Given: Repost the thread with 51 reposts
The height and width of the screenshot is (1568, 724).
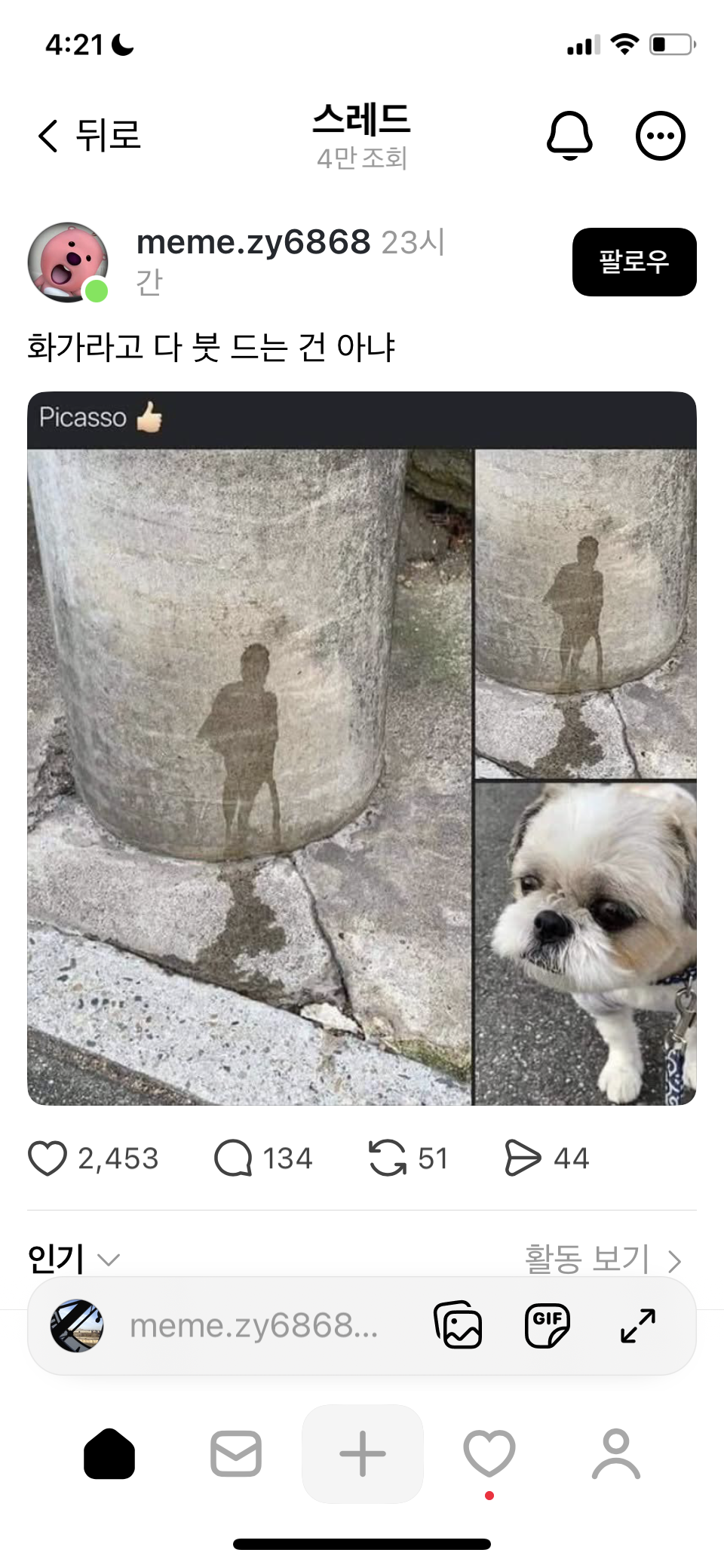Looking at the screenshot, I should 388,1158.
